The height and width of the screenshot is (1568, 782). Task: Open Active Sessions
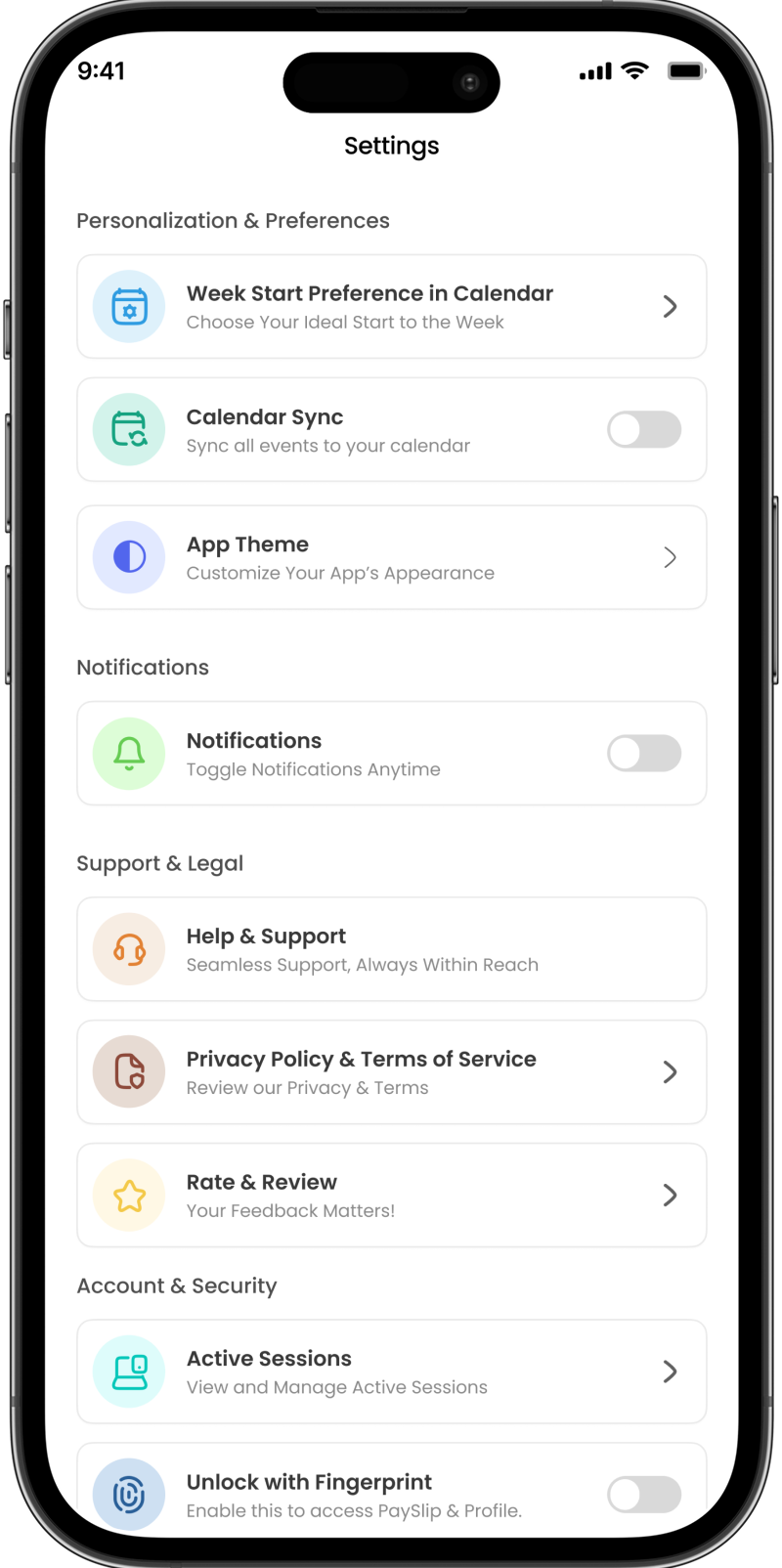point(391,1372)
